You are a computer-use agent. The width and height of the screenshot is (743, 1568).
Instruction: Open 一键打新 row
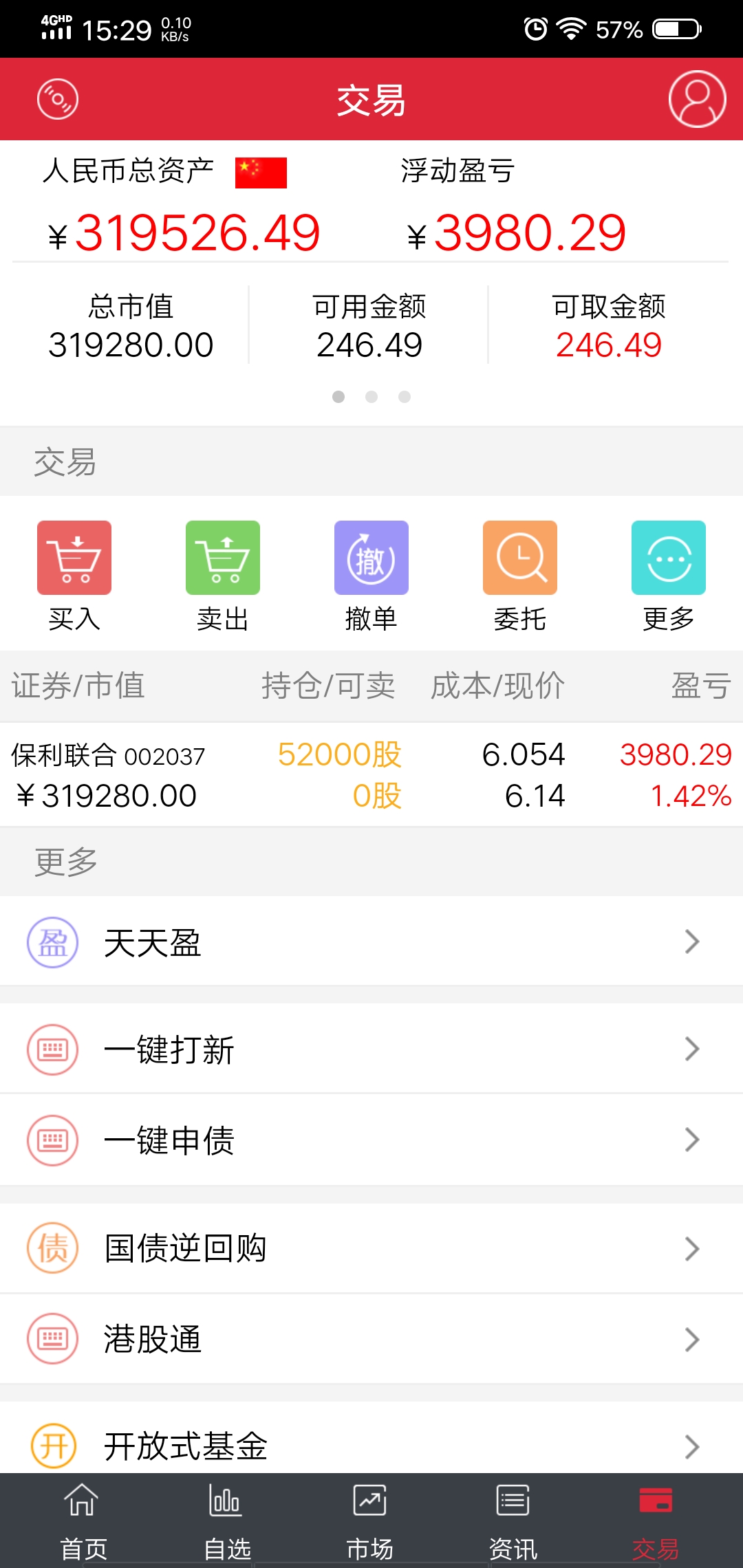pyautogui.click(x=371, y=1049)
